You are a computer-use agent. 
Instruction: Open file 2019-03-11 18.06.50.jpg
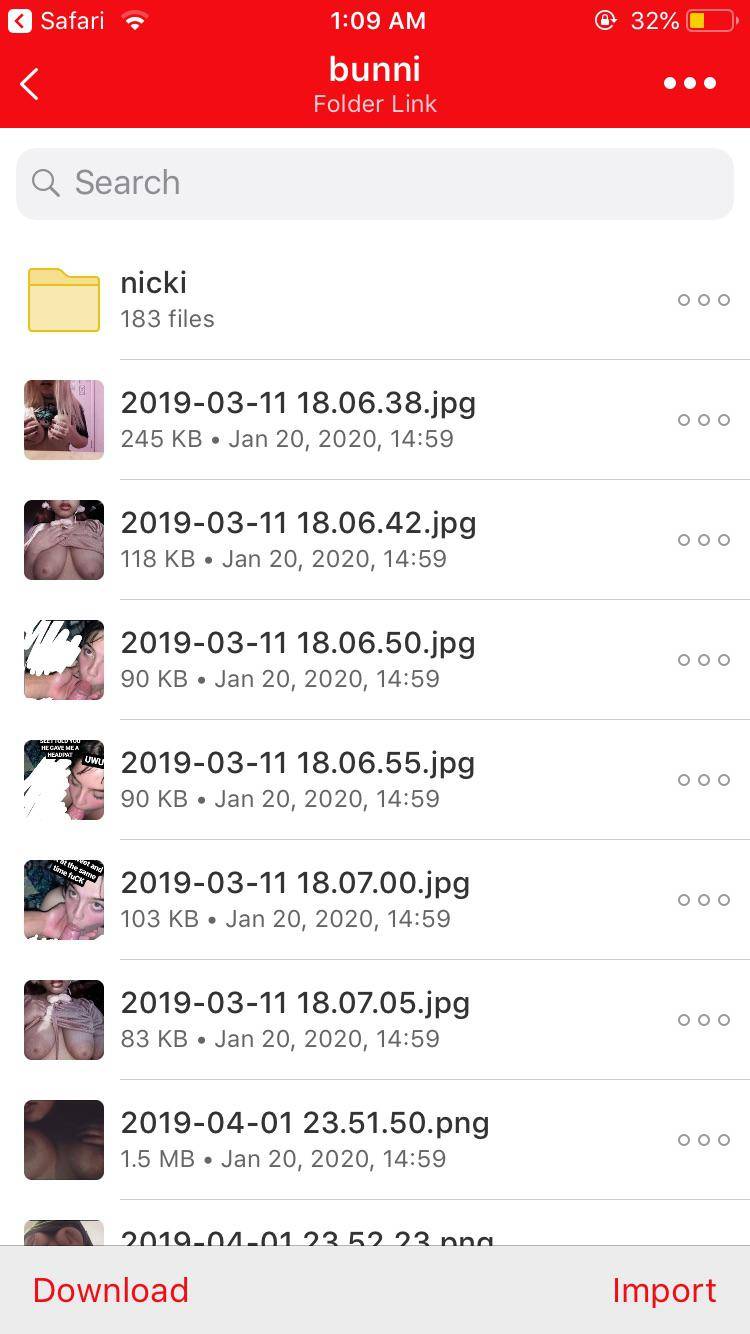tap(298, 660)
